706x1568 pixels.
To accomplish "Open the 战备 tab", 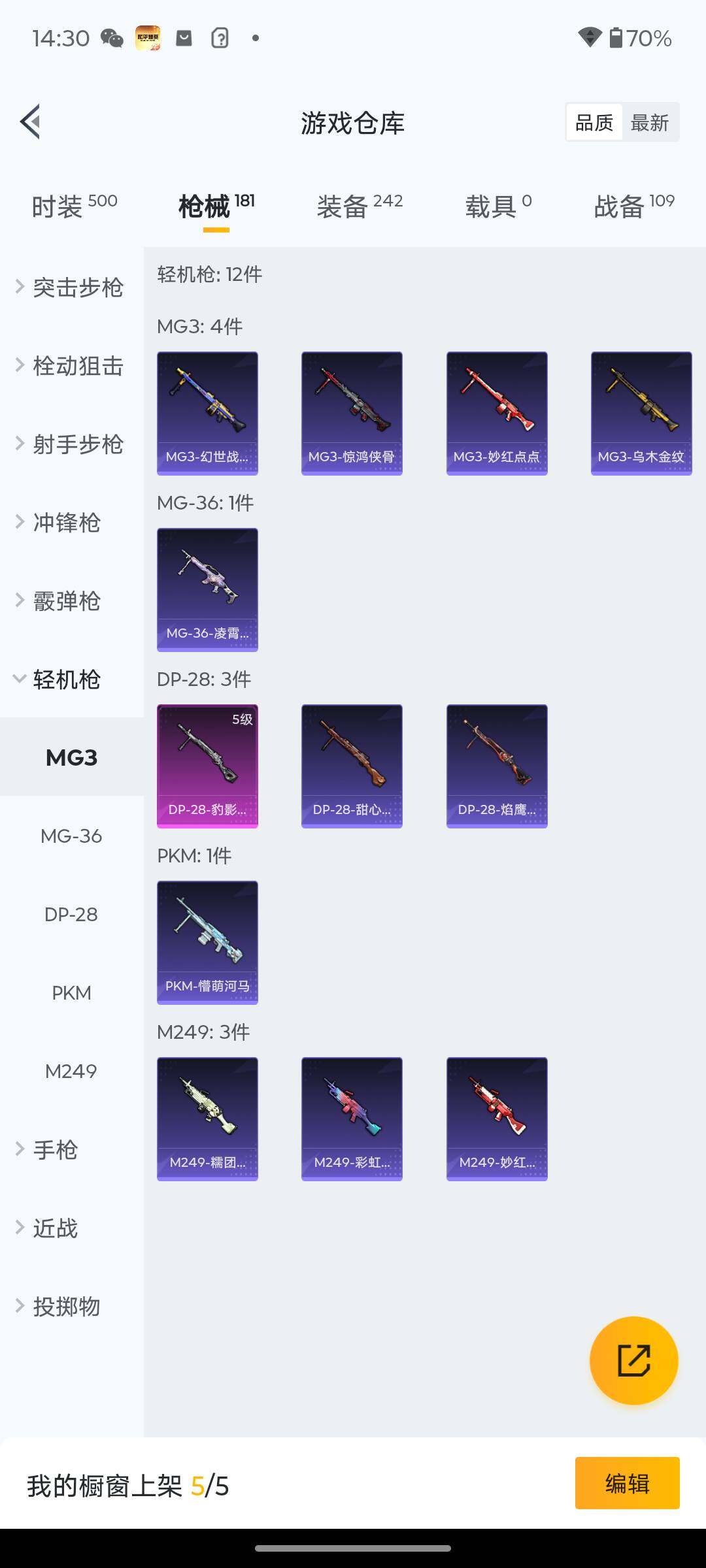I will 633,206.
